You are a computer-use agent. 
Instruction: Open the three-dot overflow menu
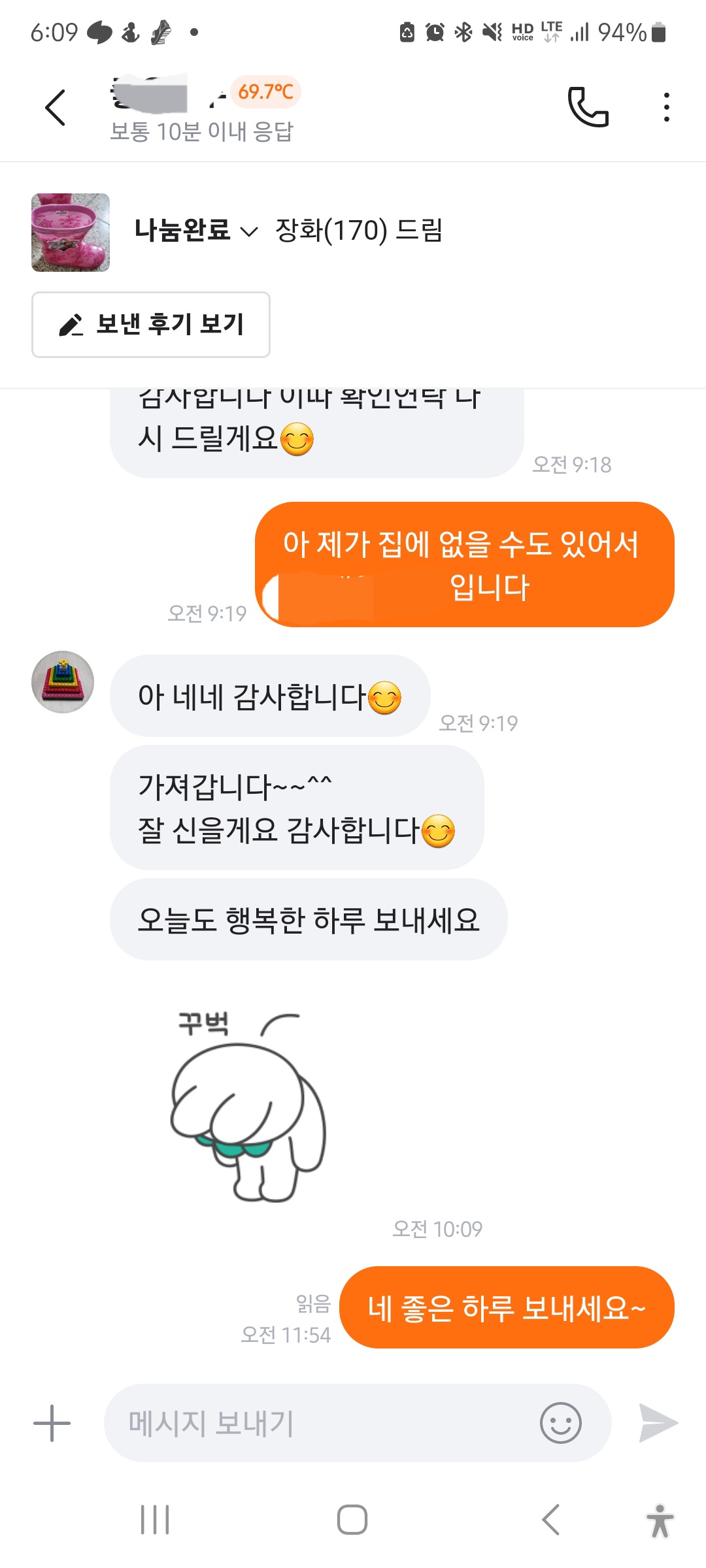pyautogui.click(x=666, y=107)
